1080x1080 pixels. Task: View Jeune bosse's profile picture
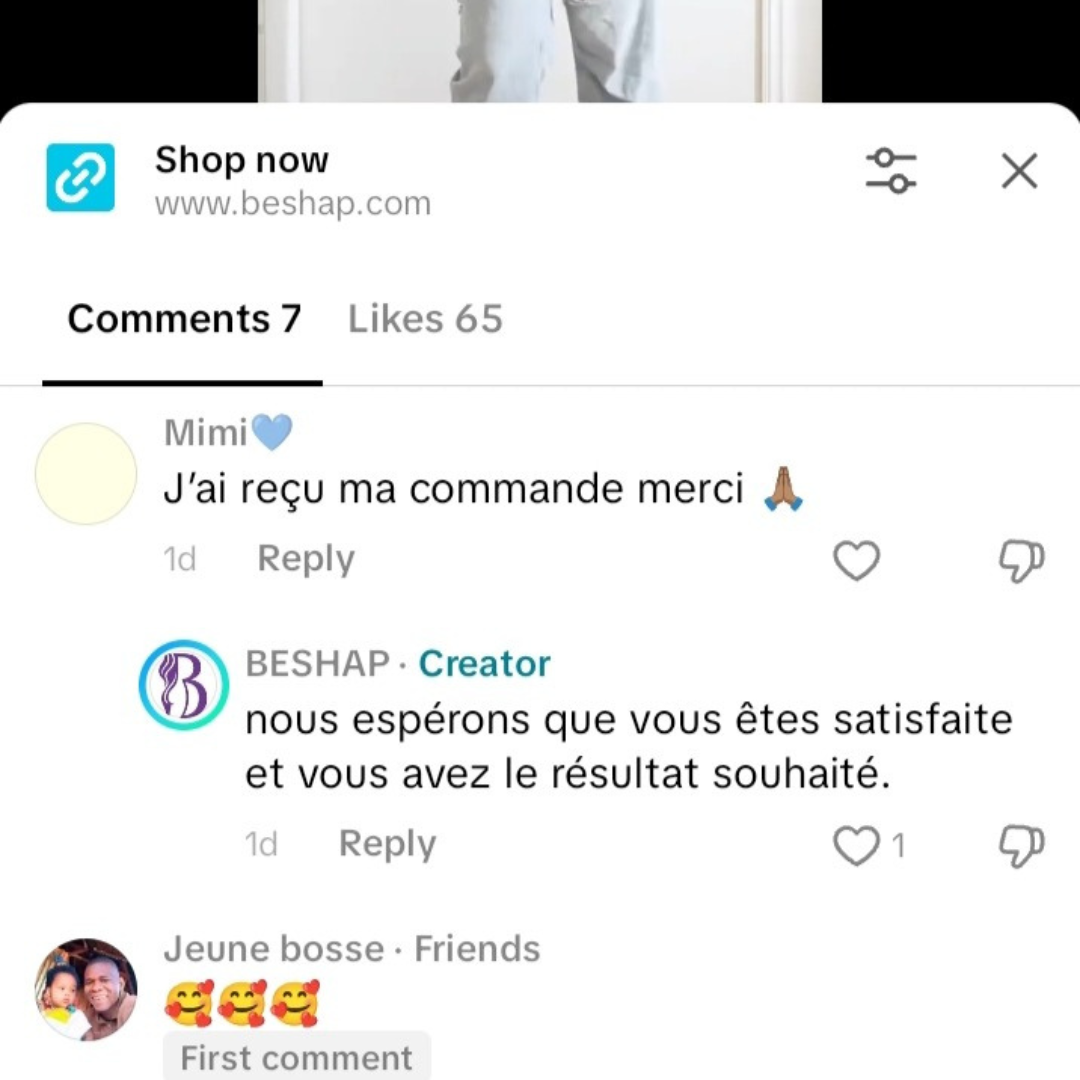coord(86,989)
